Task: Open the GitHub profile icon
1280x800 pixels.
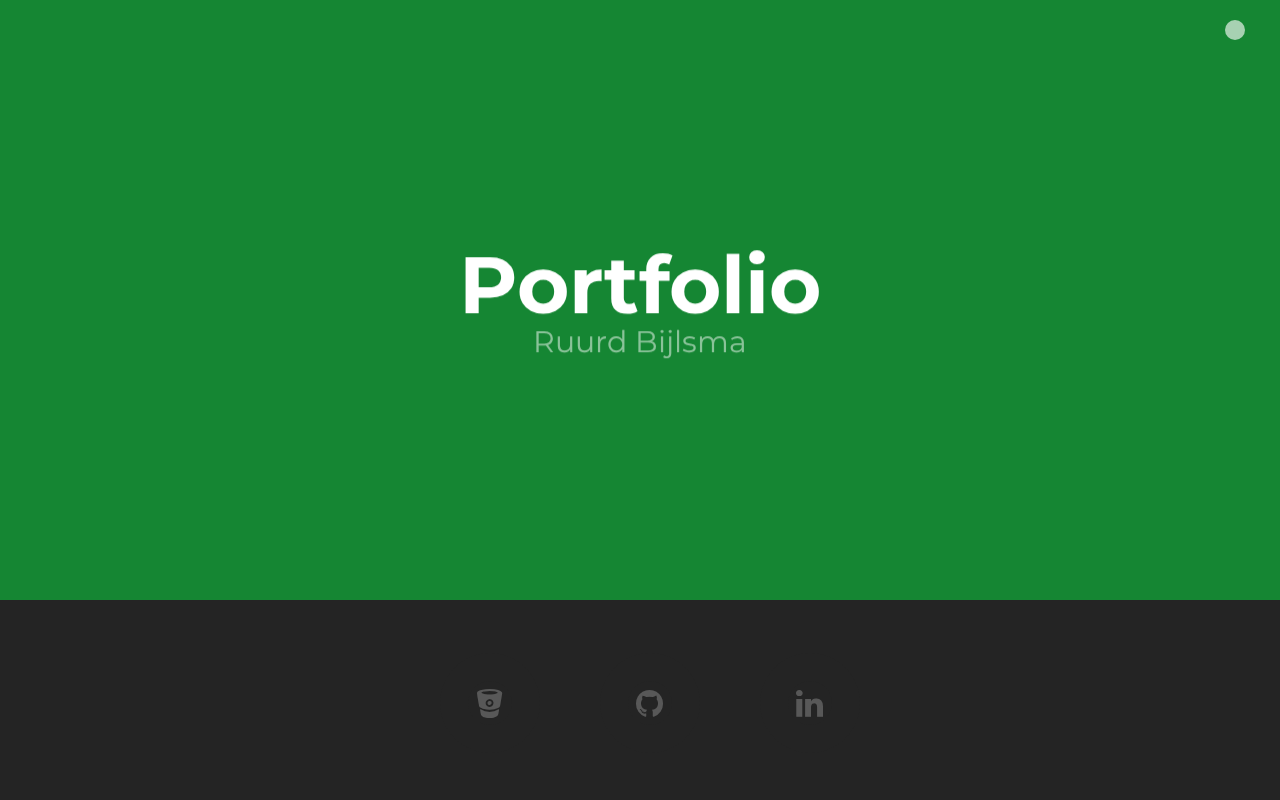Action: 649,703
